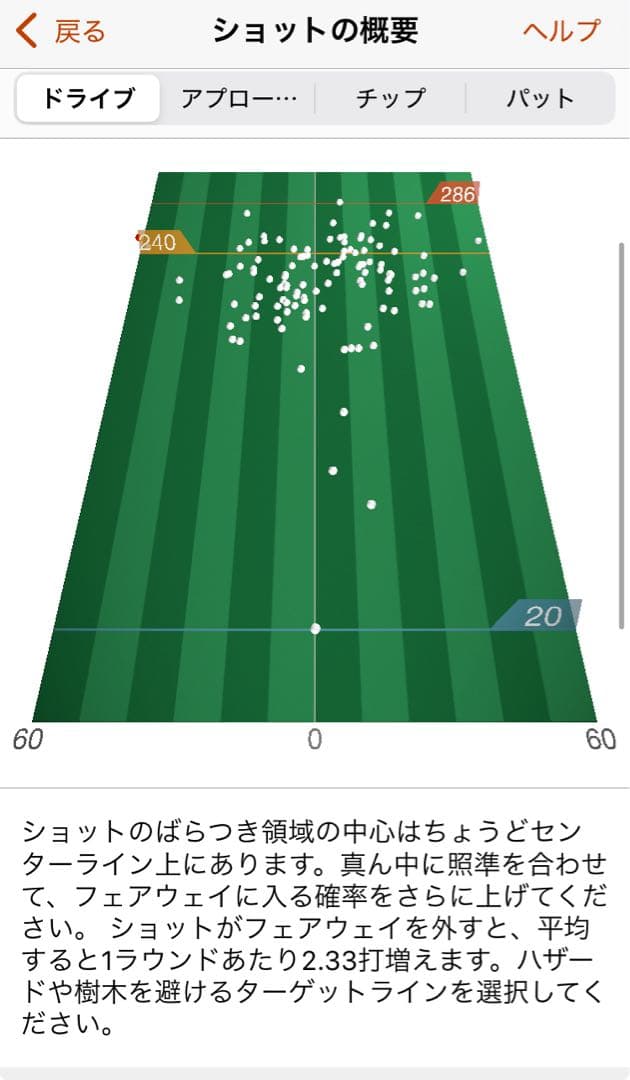Open the ヘルプ help page
The height and width of the screenshot is (1080, 630).
[561, 32]
